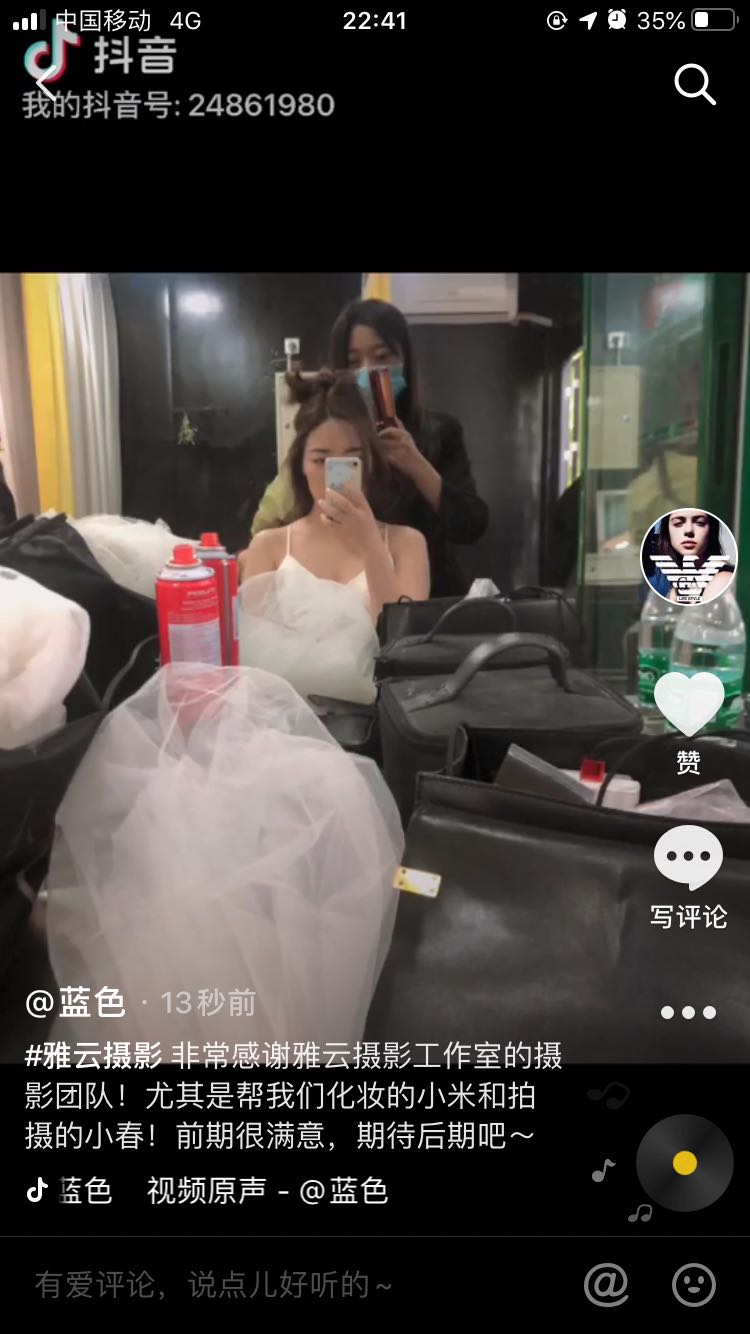The width and height of the screenshot is (750, 1334).
Task: Open the #雅云摄影 hashtag
Action: 93,1055
